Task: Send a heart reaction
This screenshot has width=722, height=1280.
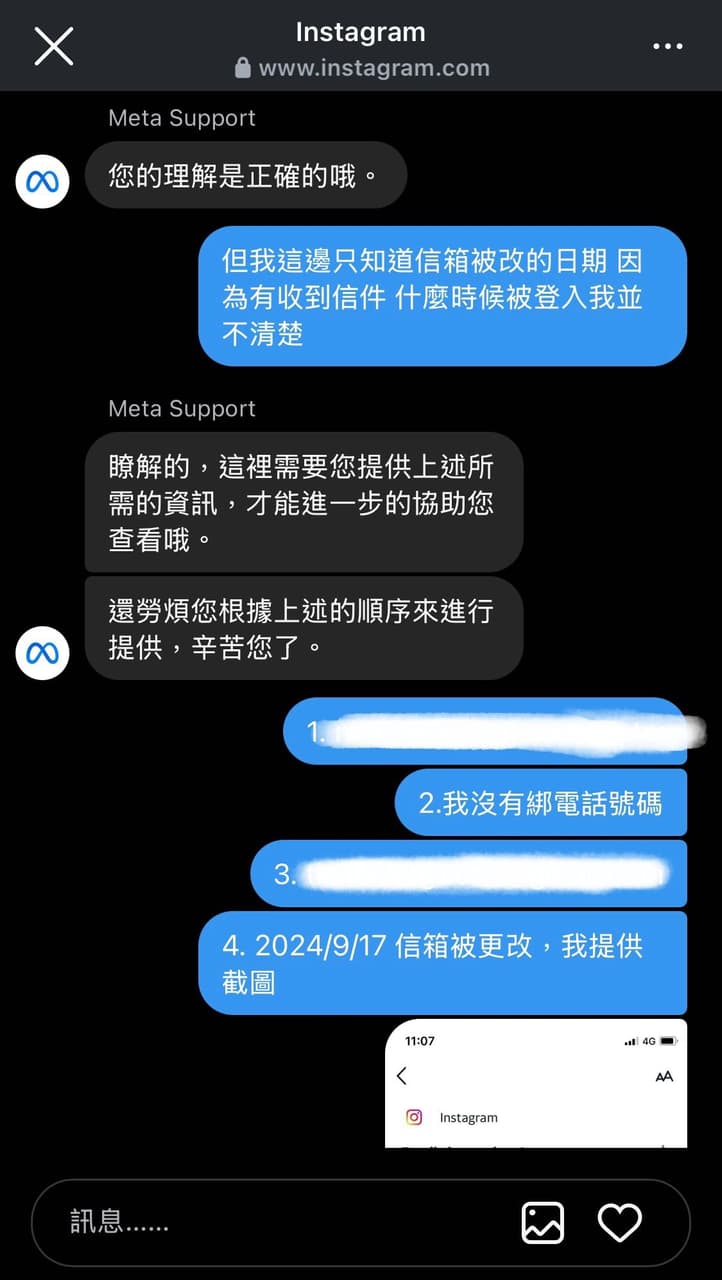Action: [x=619, y=1222]
